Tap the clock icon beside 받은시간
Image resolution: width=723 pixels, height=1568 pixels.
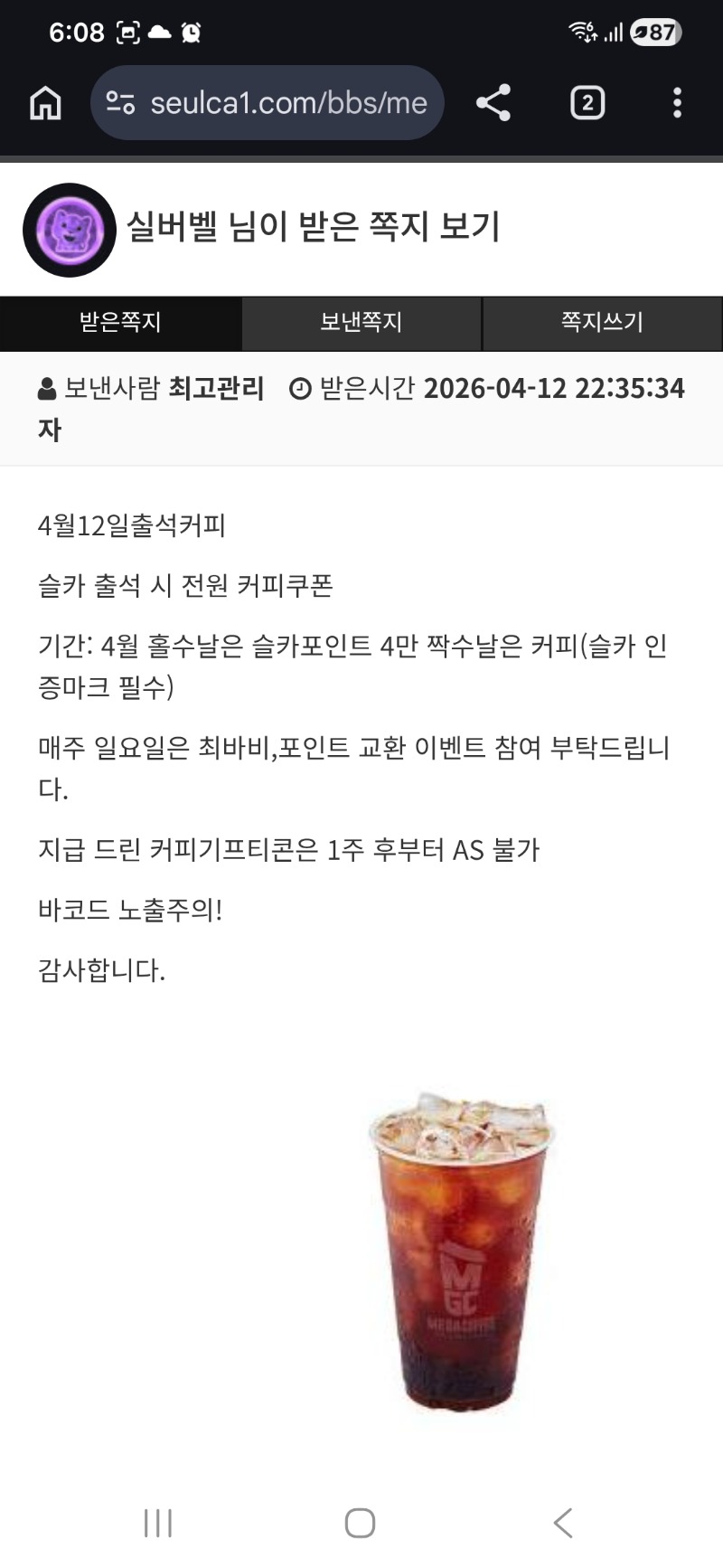coord(301,389)
